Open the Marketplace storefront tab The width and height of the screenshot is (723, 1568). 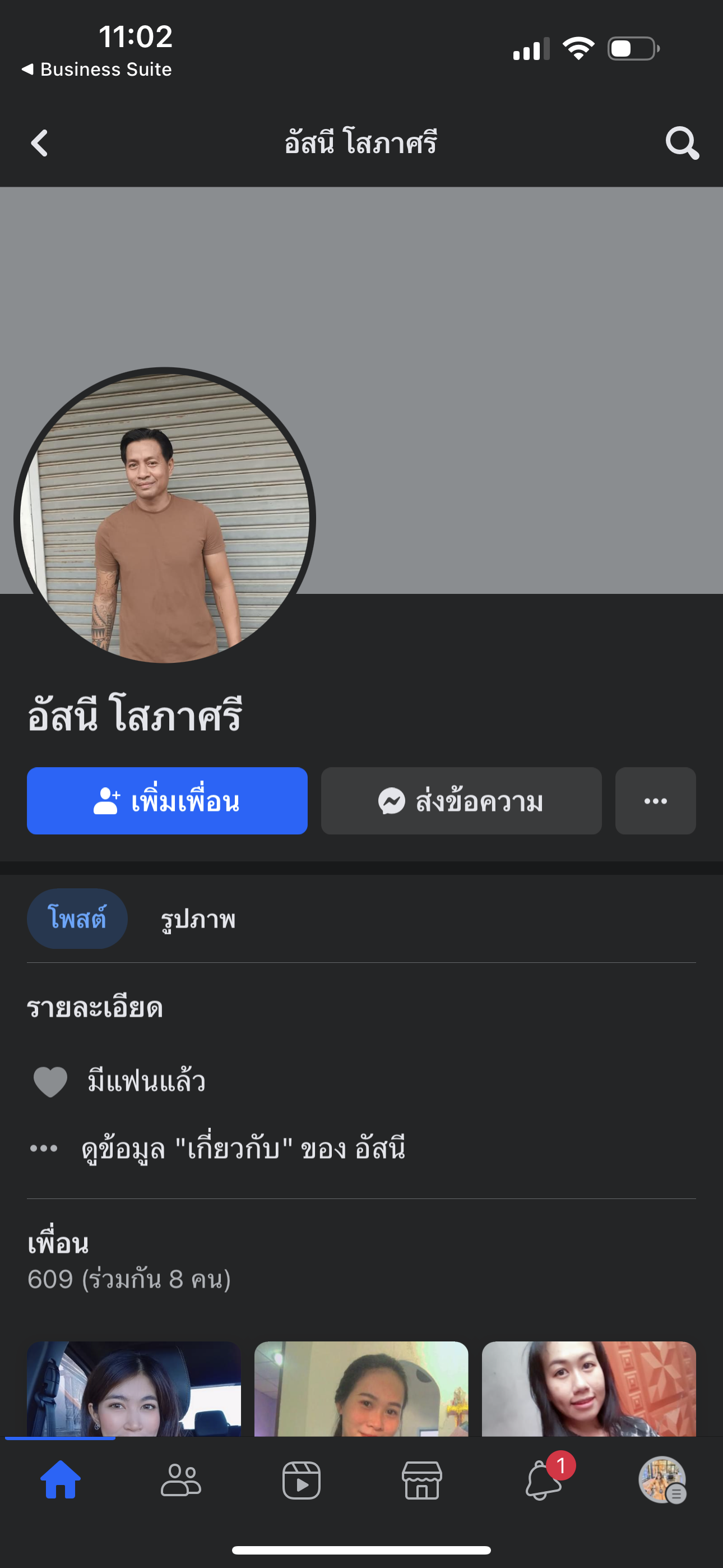421,1481
